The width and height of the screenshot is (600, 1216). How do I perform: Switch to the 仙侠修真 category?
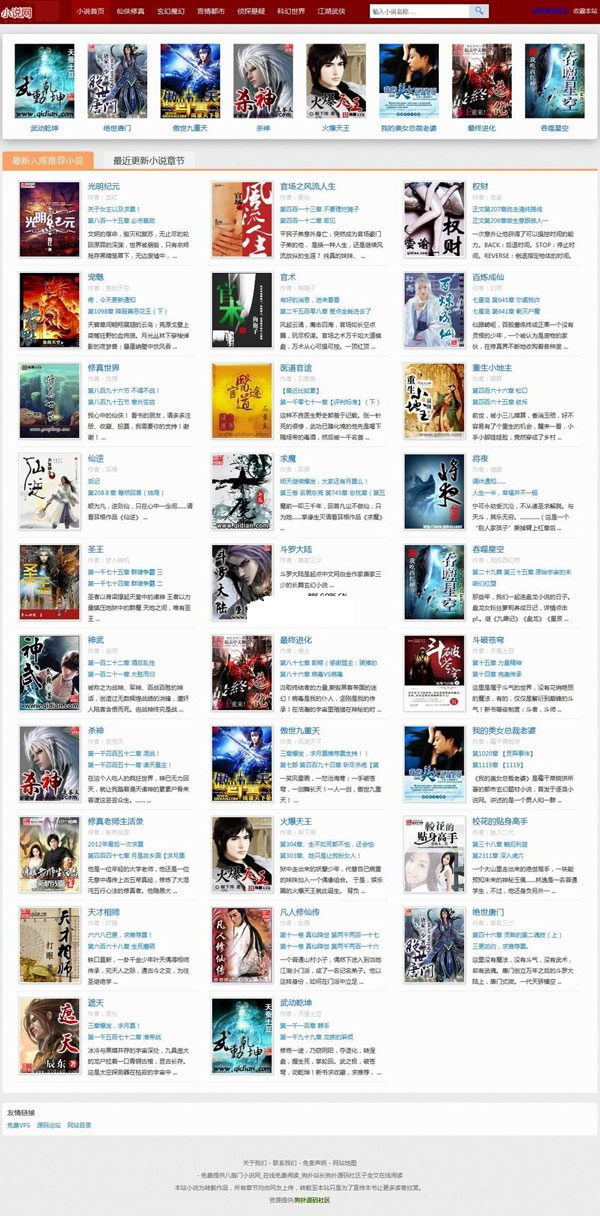tap(130, 11)
